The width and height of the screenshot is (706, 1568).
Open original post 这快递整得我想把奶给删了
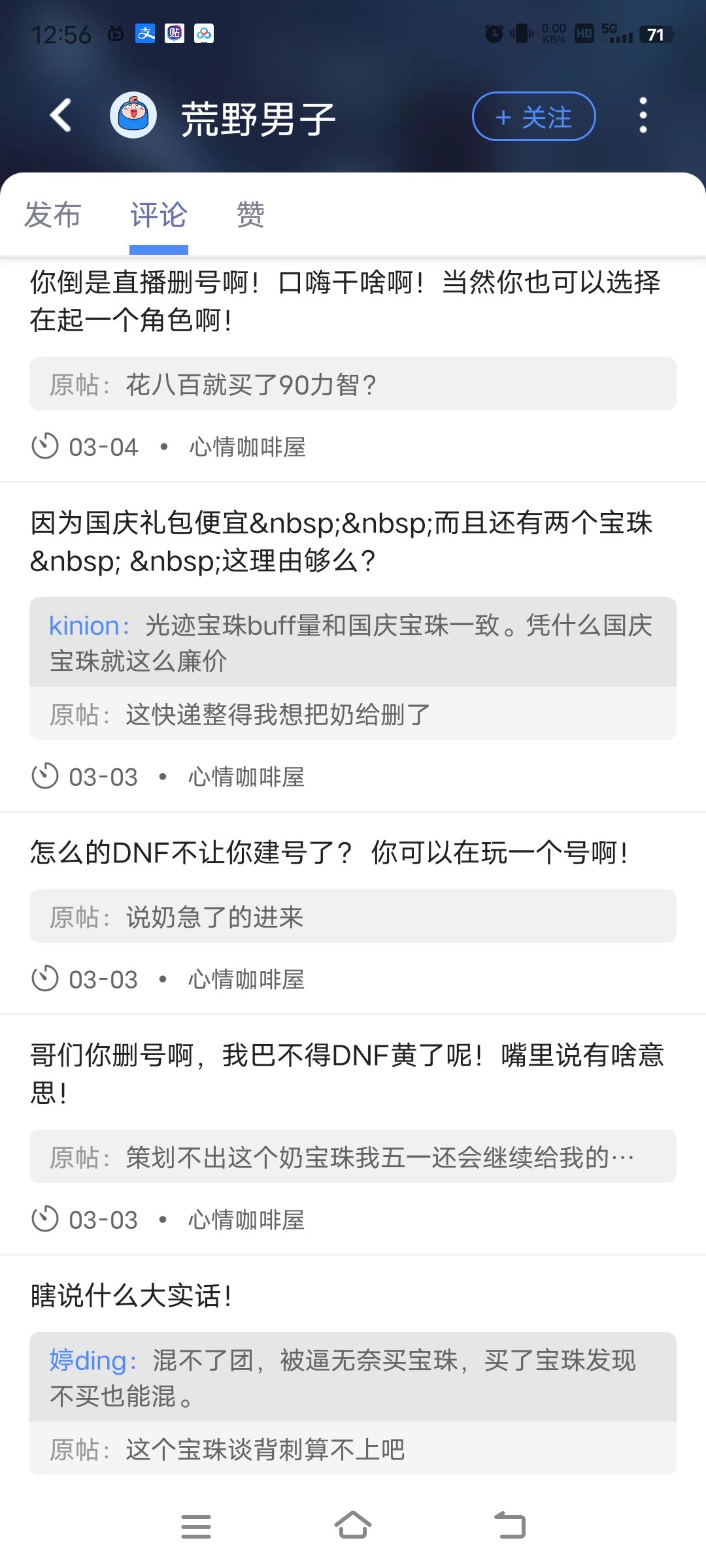point(352,714)
